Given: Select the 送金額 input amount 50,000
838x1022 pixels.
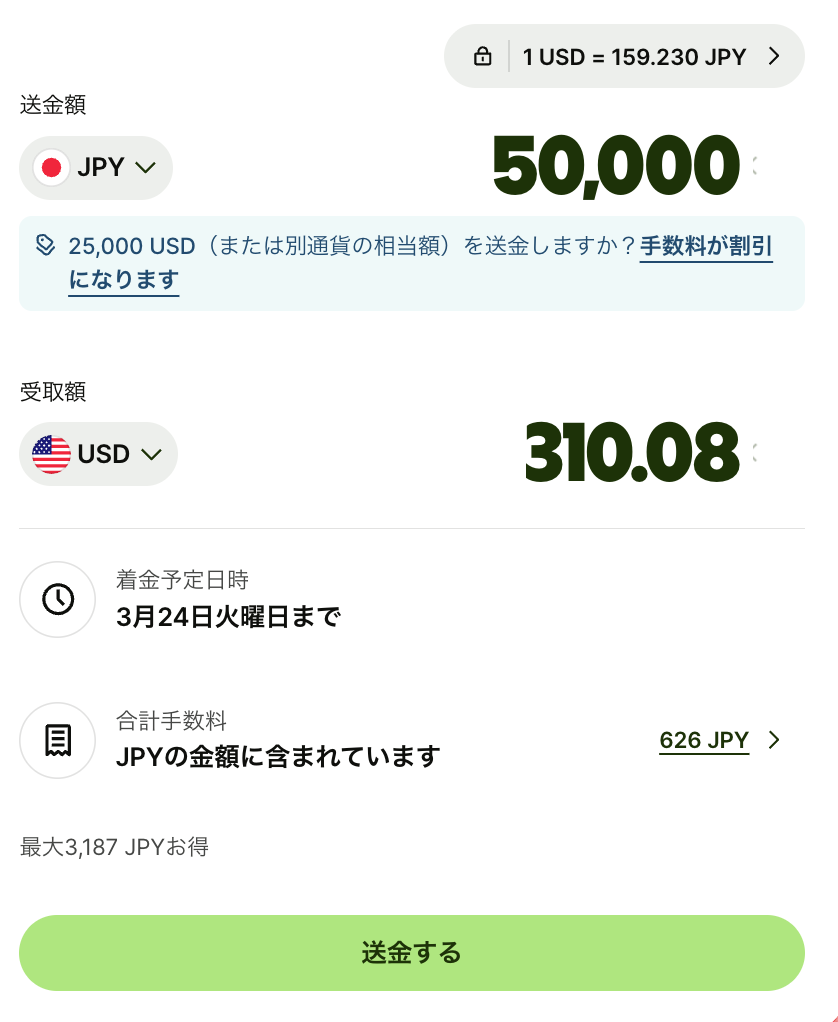Looking at the screenshot, I should (x=613, y=165).
